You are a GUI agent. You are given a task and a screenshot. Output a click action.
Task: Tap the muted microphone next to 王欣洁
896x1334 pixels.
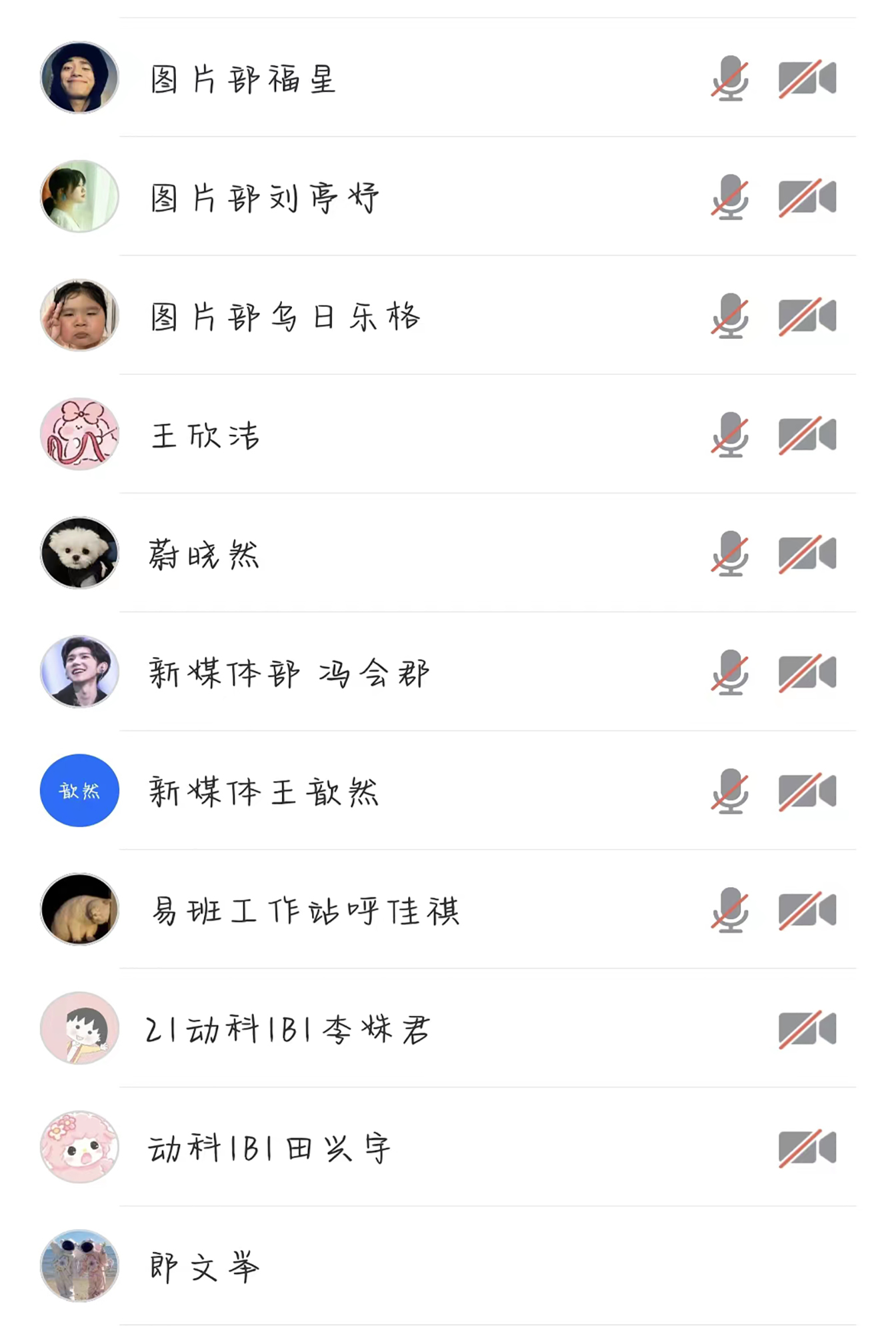point(730,436)
